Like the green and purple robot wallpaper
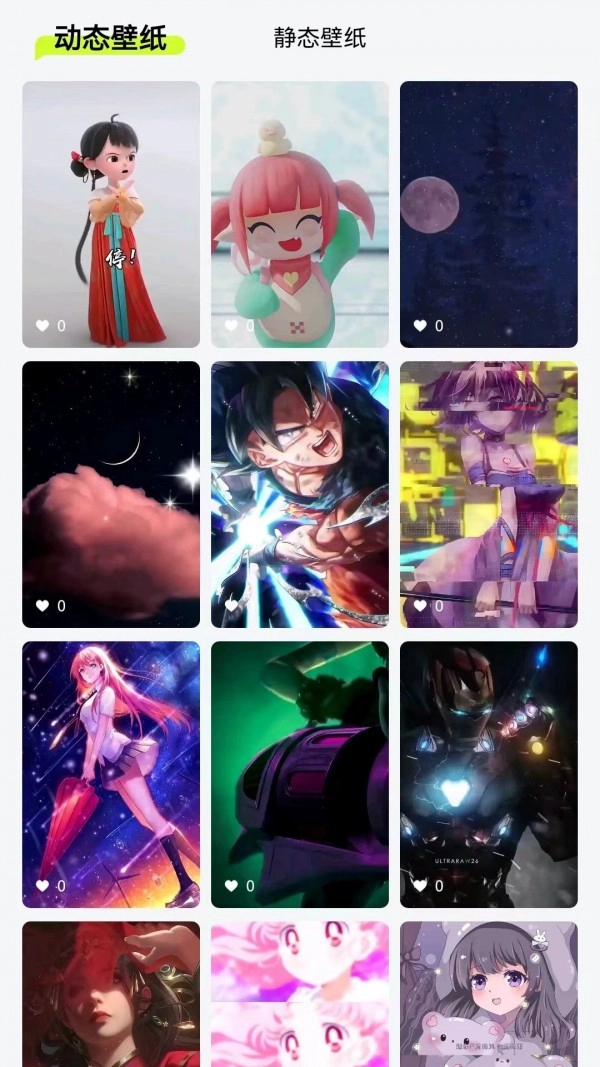 point(231,886)
